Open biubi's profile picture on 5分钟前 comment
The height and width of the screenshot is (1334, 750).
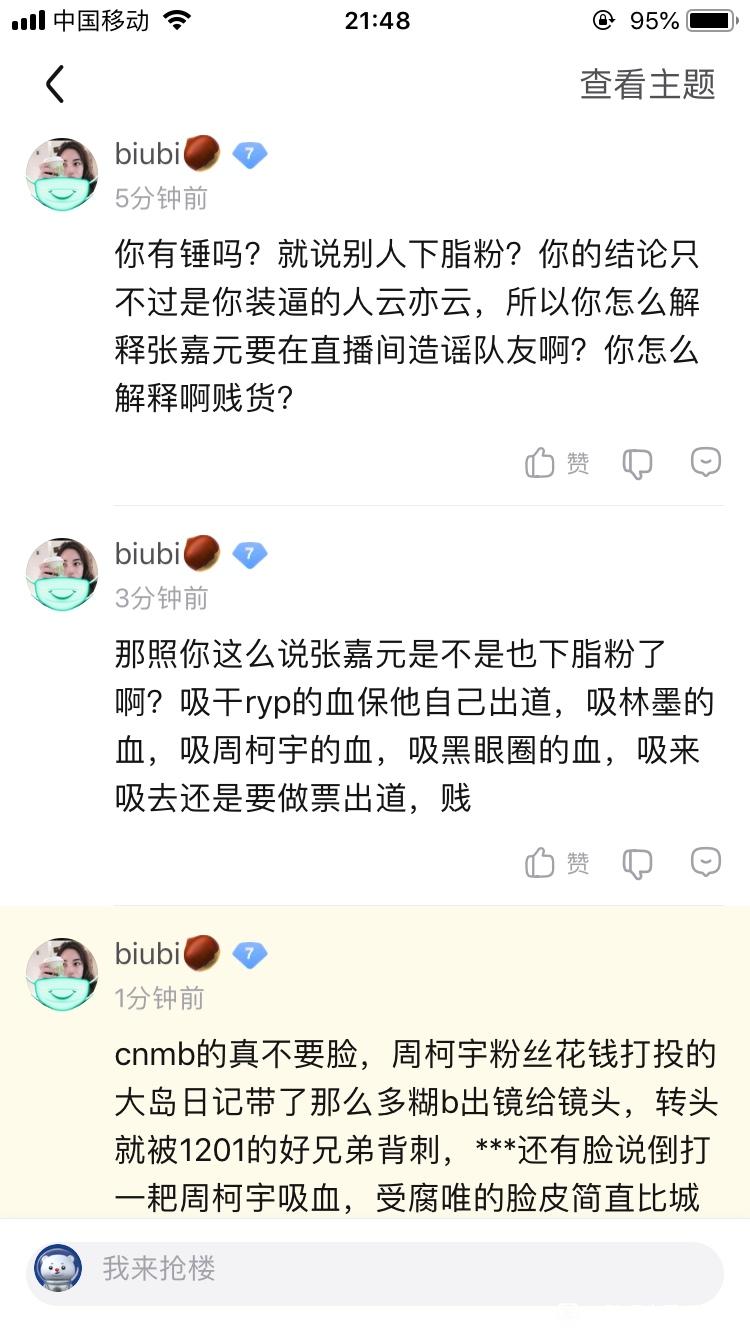coord(62,175)
